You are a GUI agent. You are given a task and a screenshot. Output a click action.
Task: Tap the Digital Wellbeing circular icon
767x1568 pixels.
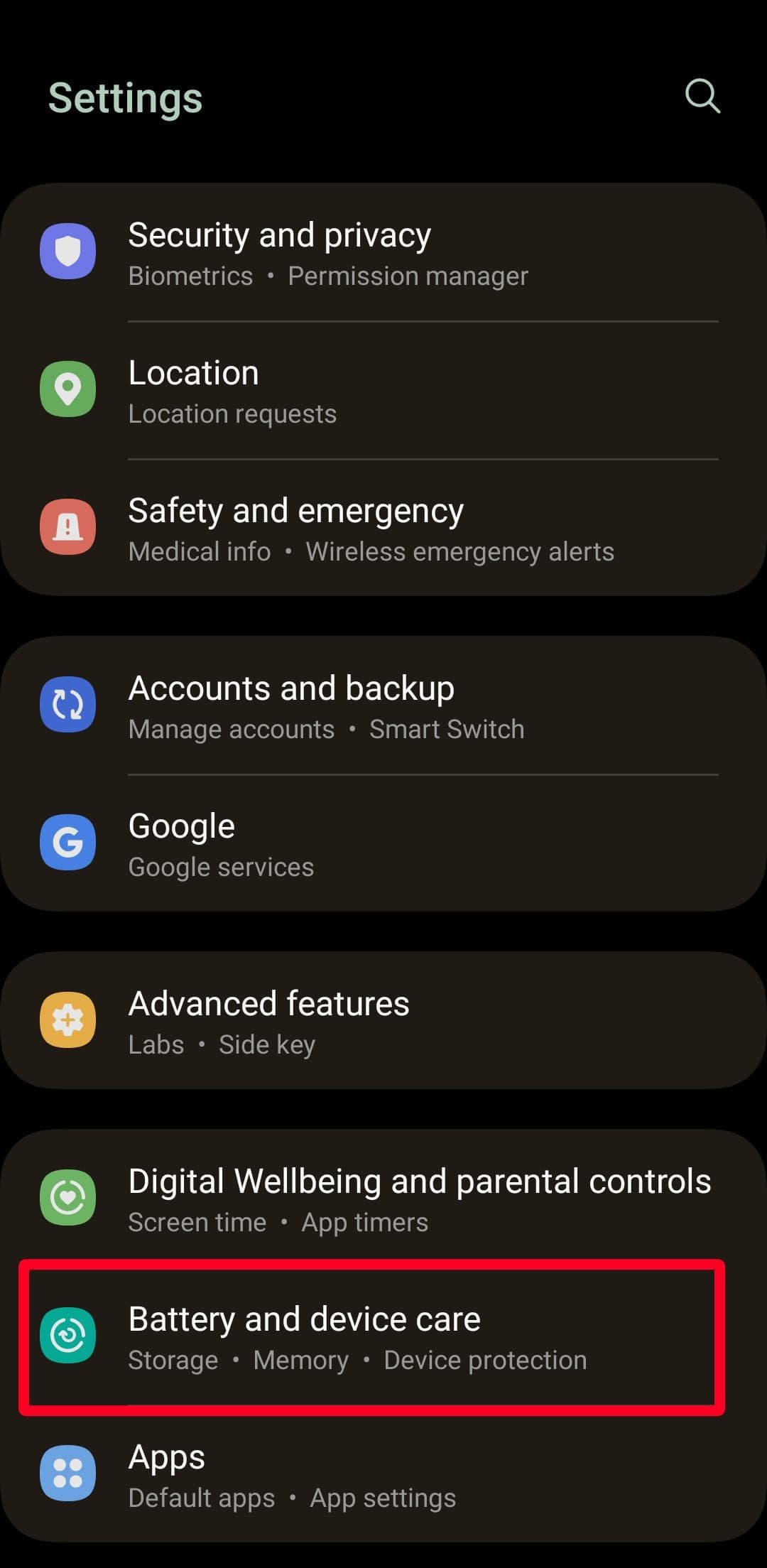[x=68, y=1196]
